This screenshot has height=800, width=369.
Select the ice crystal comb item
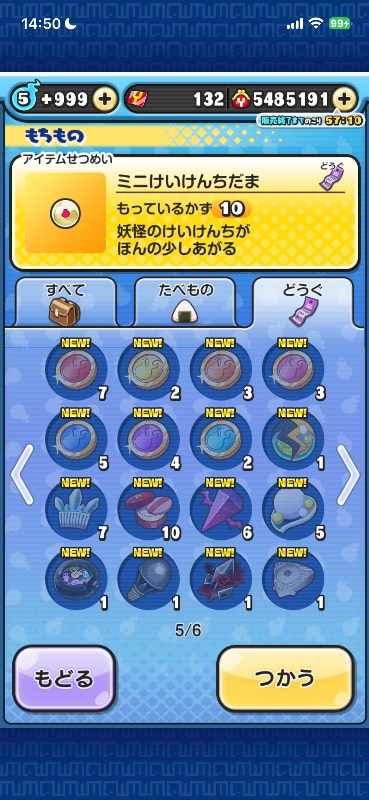77,510
